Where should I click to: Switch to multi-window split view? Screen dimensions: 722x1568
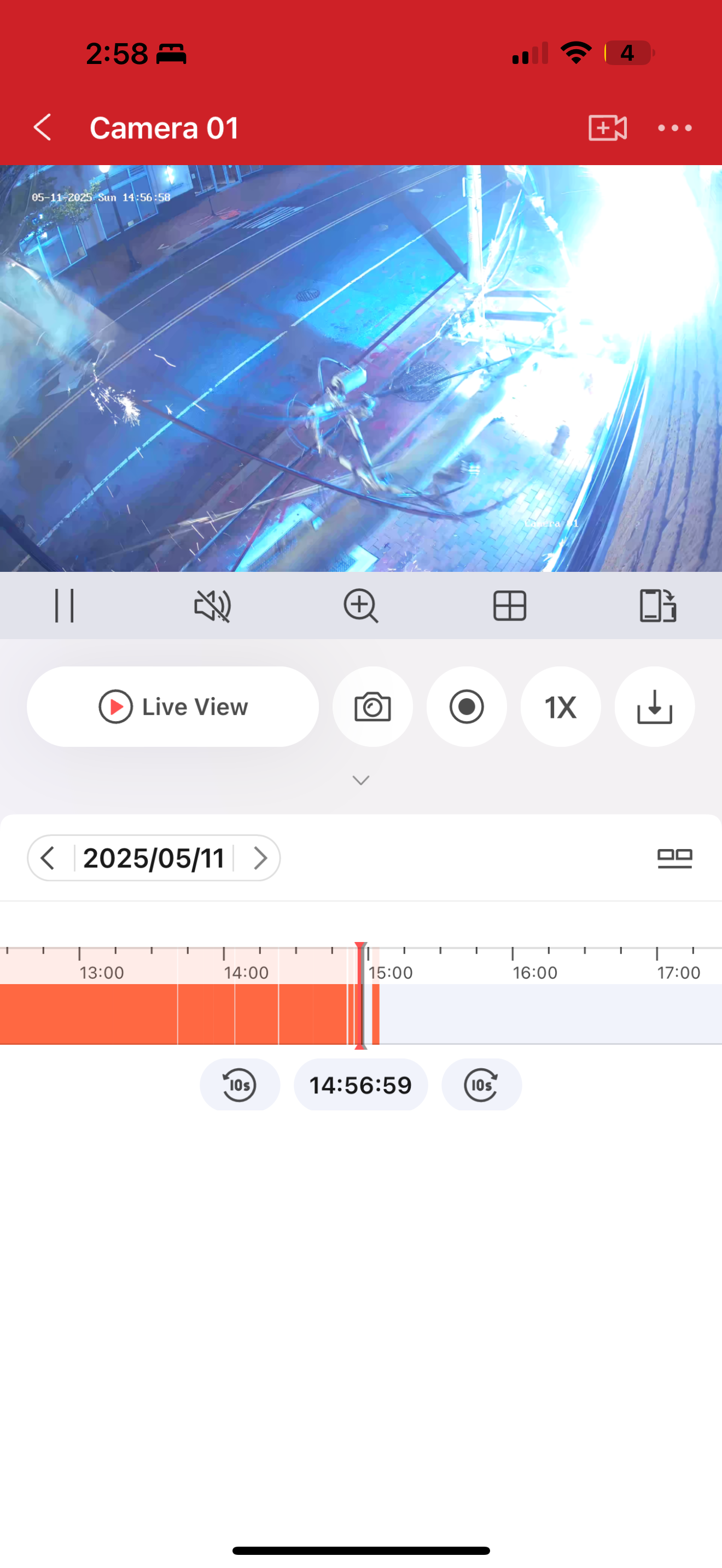510,606
